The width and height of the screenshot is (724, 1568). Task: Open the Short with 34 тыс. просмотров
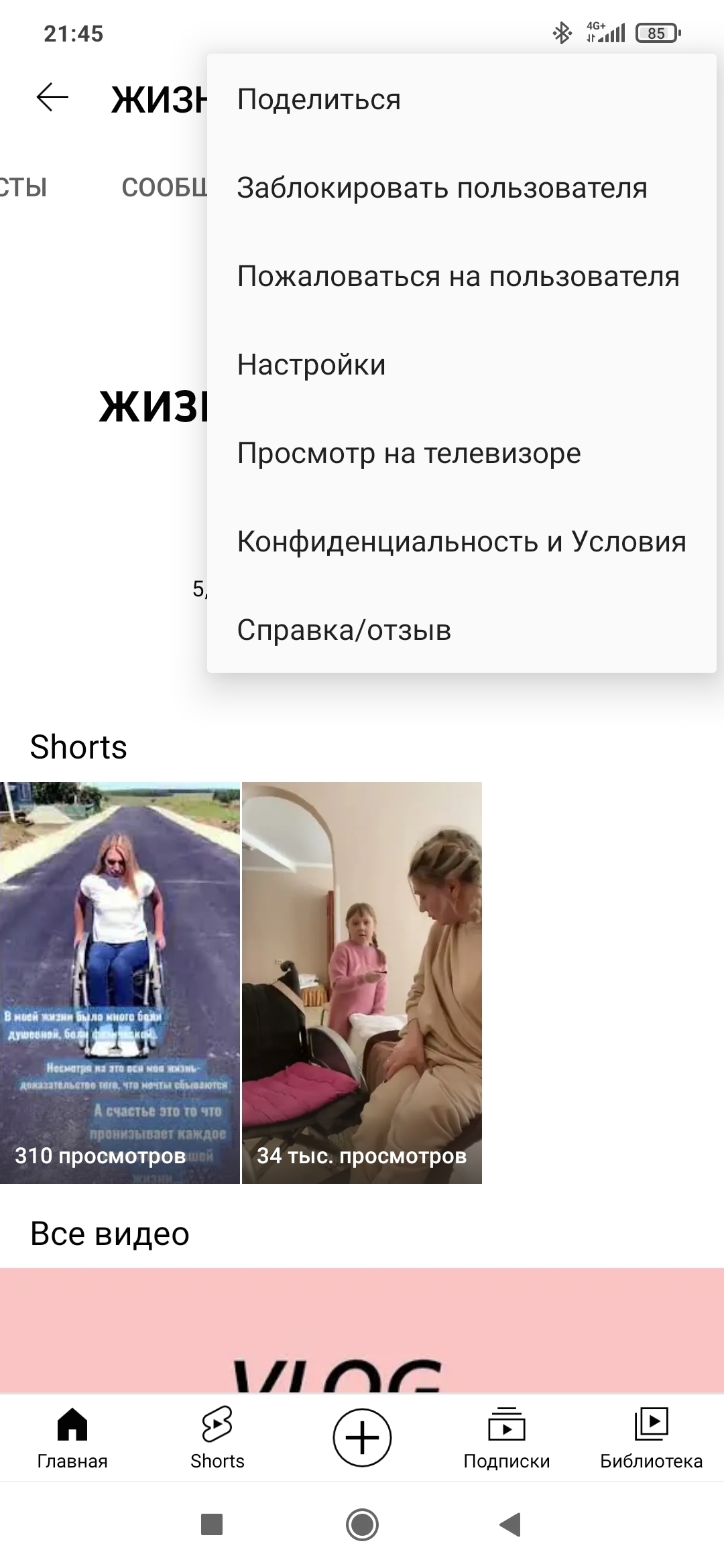click(x=362, y=982)
